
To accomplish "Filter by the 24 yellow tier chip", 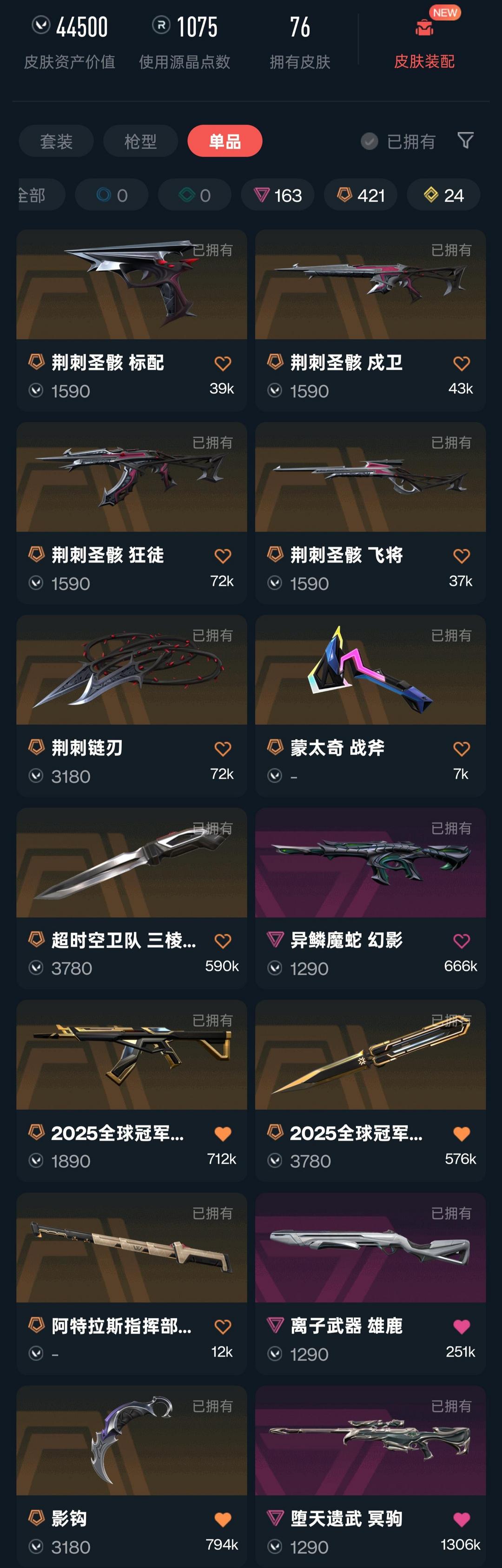I will point(443,195).
